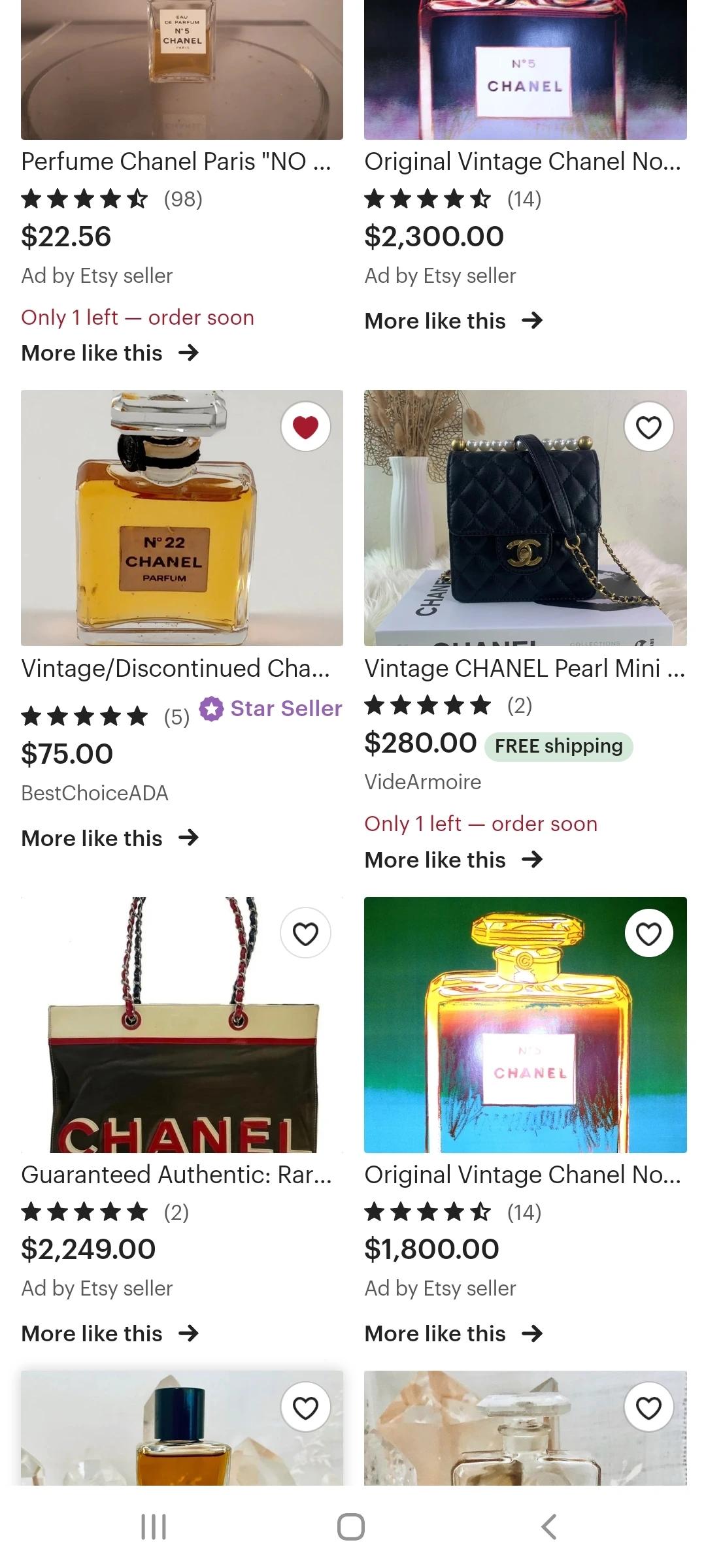
Task: Open the Perfume Chanel Paris $22.56 listing
Action: (176, 161)
